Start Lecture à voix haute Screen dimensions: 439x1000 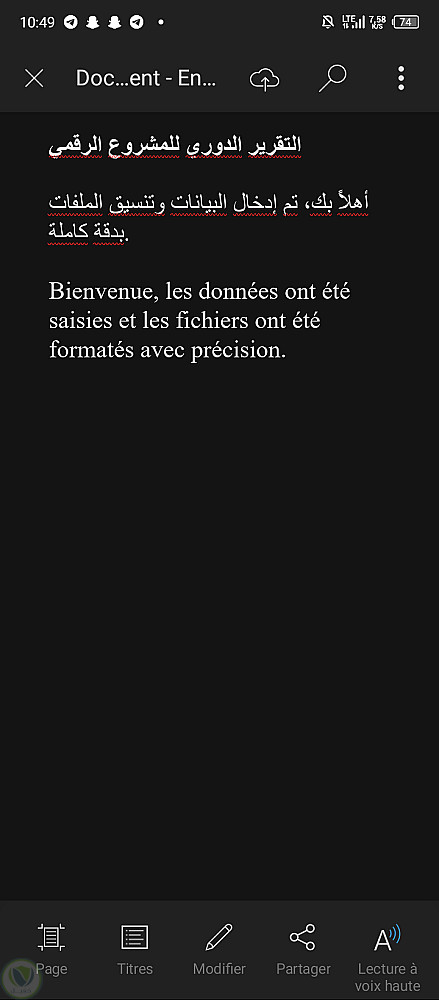(387, 957)
